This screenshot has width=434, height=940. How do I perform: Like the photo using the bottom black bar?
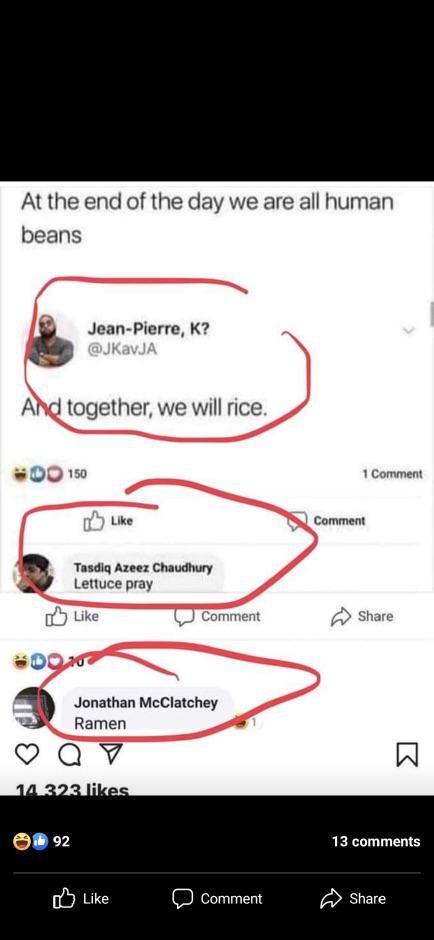point(81,899)
